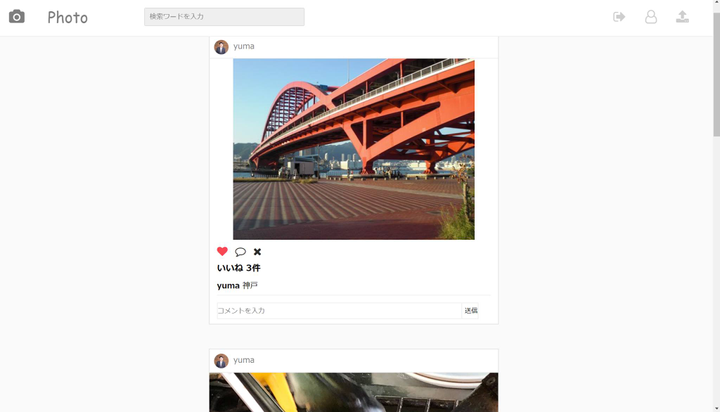The width and height of the screenshot is (720, 412).
Task: Tap the logout icon
Action: [619, 17]
